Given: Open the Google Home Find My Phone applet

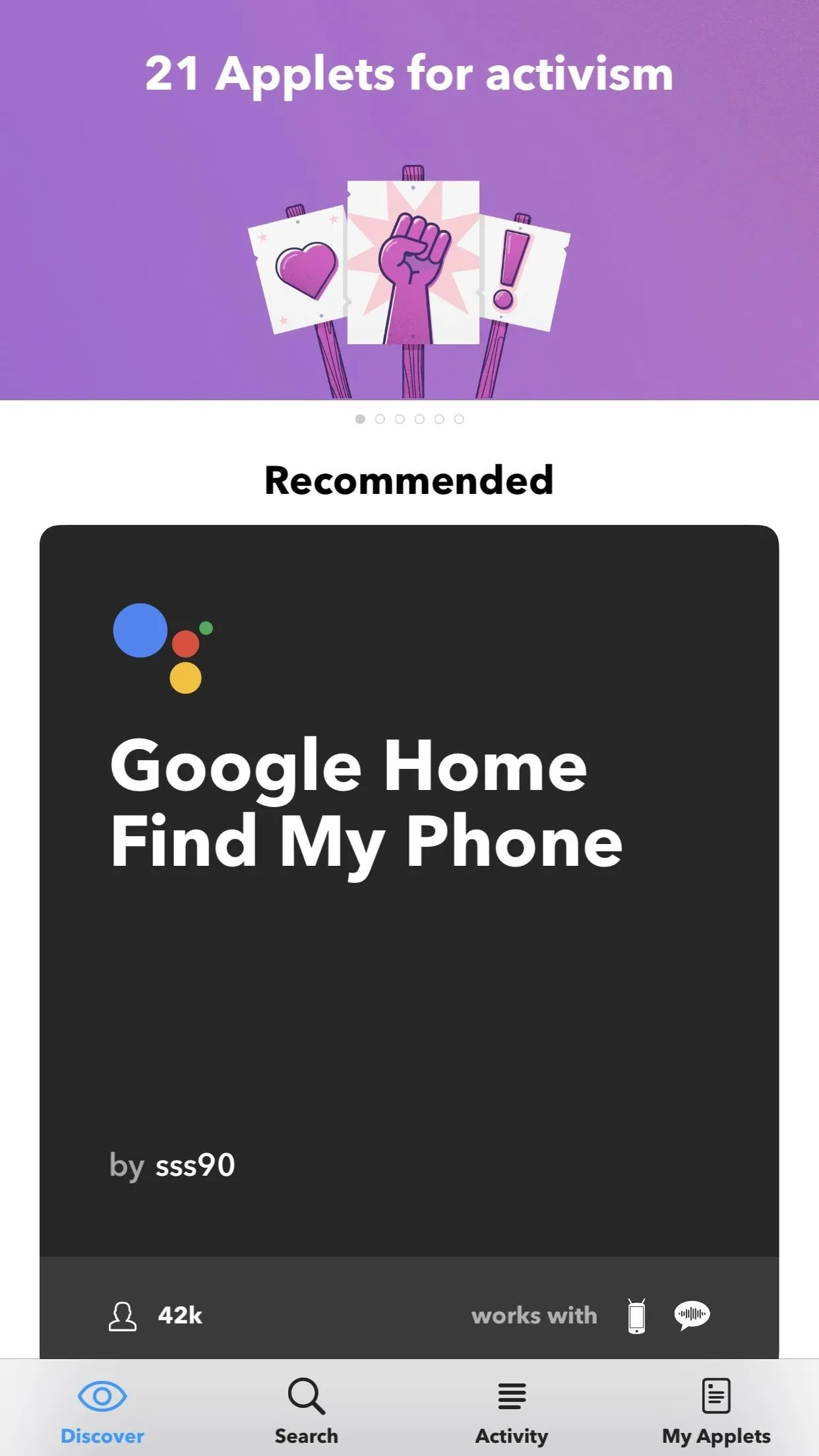Looking at the screenshot, I should [409, 942].
